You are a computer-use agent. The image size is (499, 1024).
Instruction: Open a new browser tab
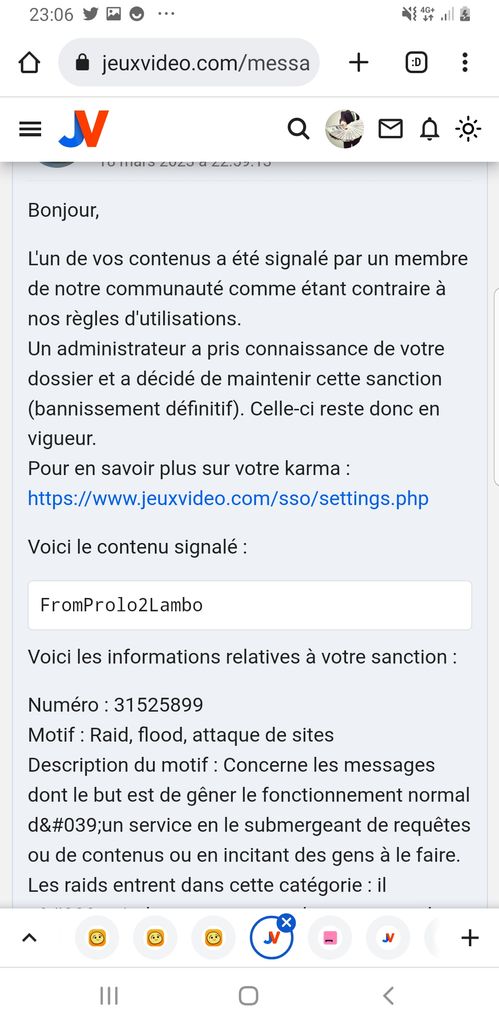click(x=358, y=63)
